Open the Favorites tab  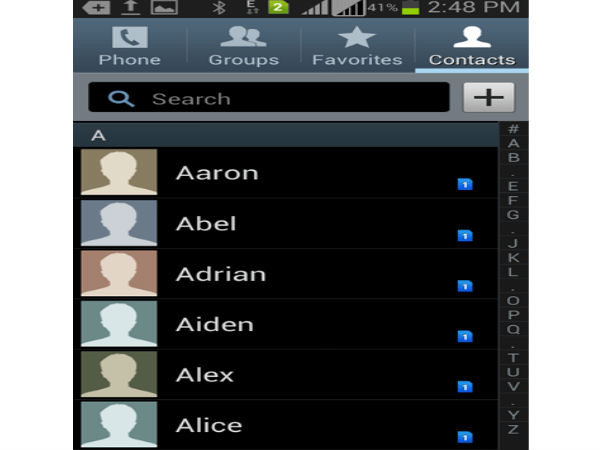[357, 46]
